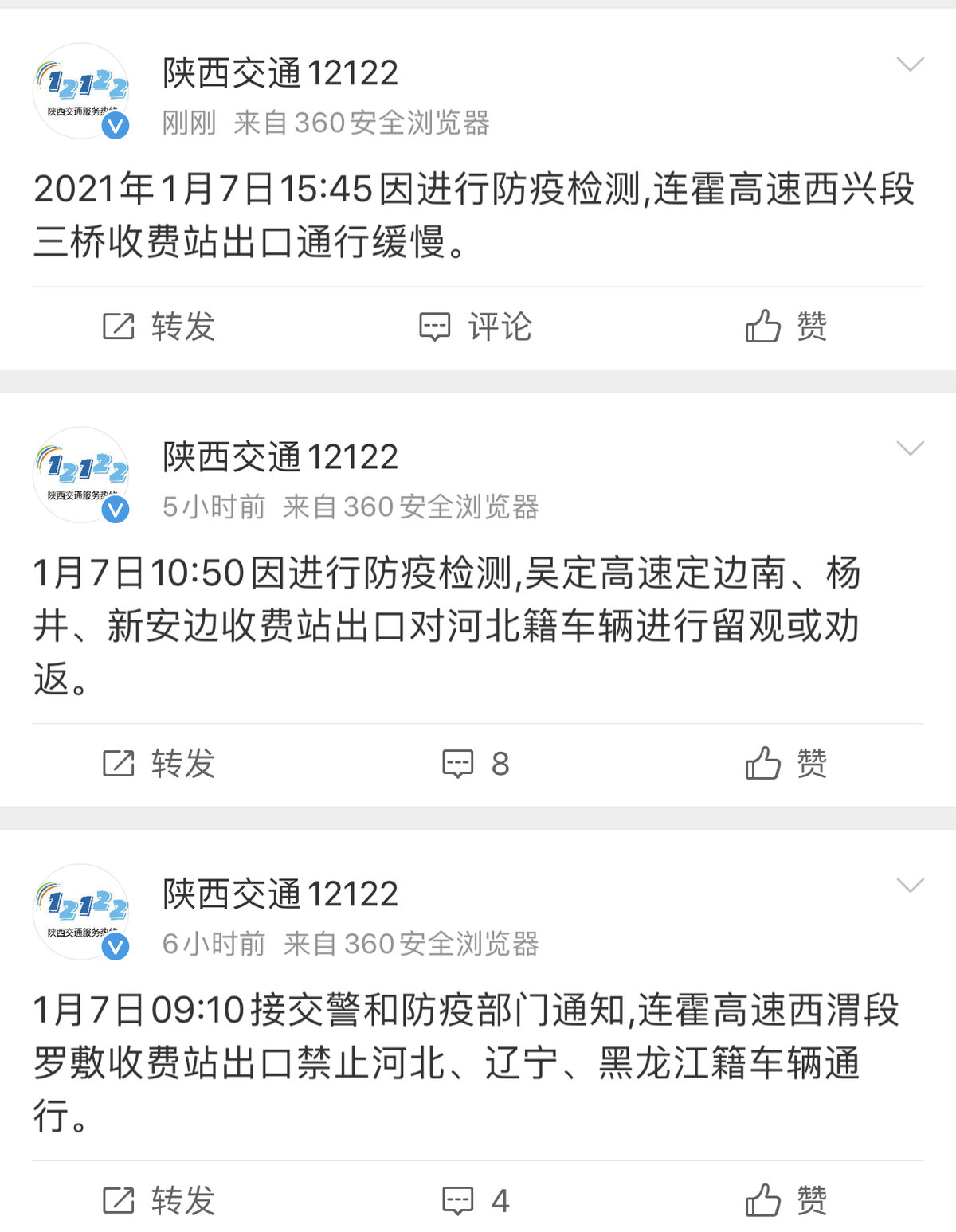Repost the 三桥收费站 traffic update
This screenshot has width=956, height=1232.
pos(159,327)
